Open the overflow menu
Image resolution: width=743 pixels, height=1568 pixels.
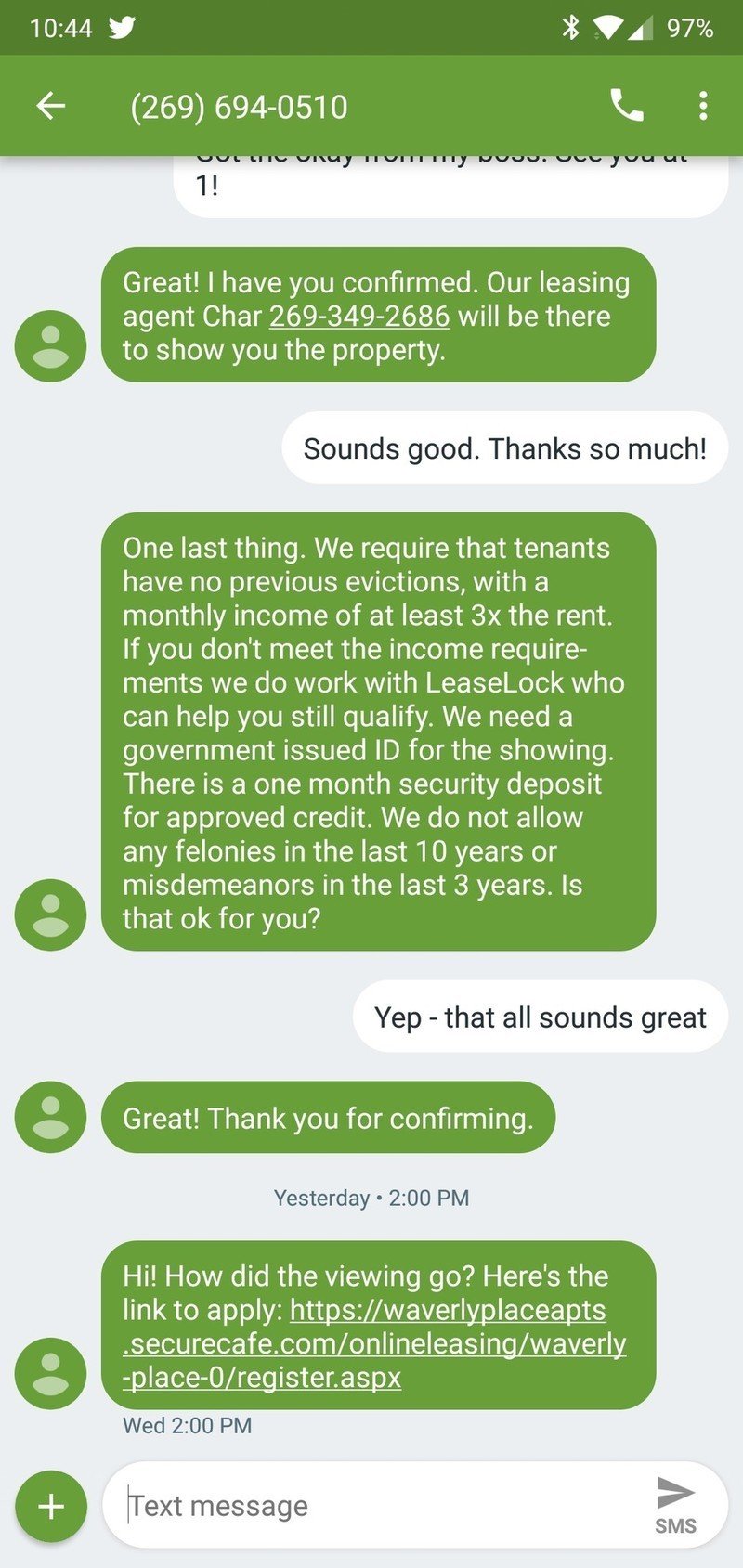(703, 106)
